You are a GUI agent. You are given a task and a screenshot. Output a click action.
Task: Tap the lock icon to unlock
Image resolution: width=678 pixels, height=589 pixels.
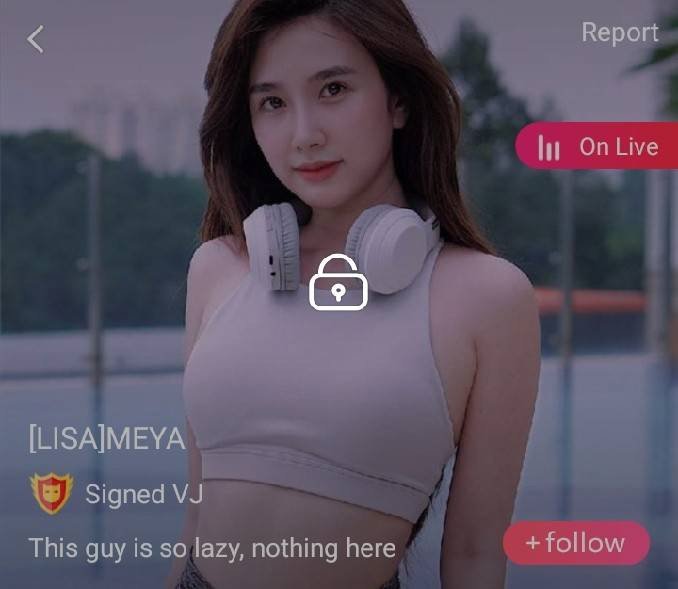click(338, 282)
